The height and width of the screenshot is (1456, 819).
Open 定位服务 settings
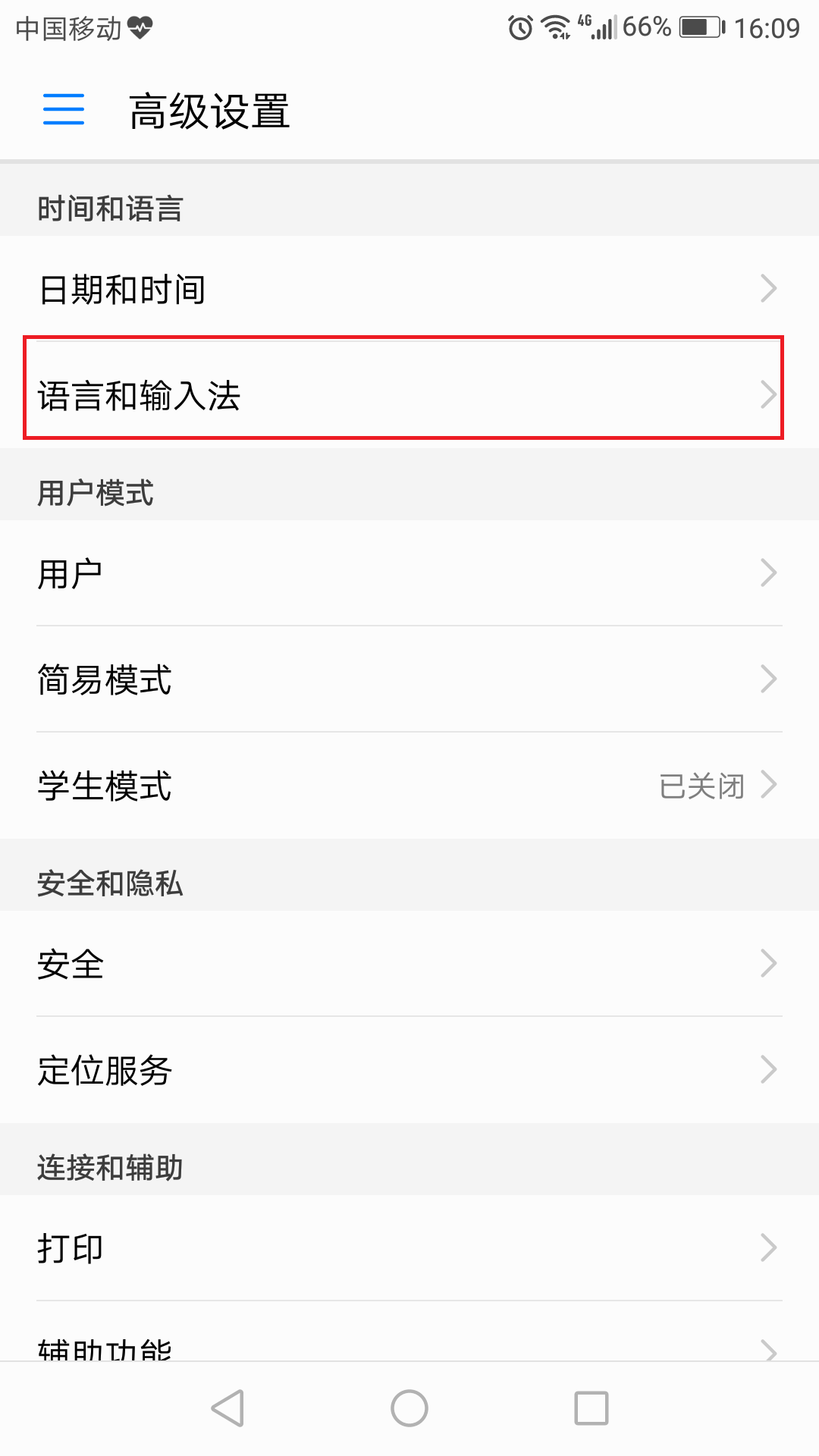point(409,1070)
